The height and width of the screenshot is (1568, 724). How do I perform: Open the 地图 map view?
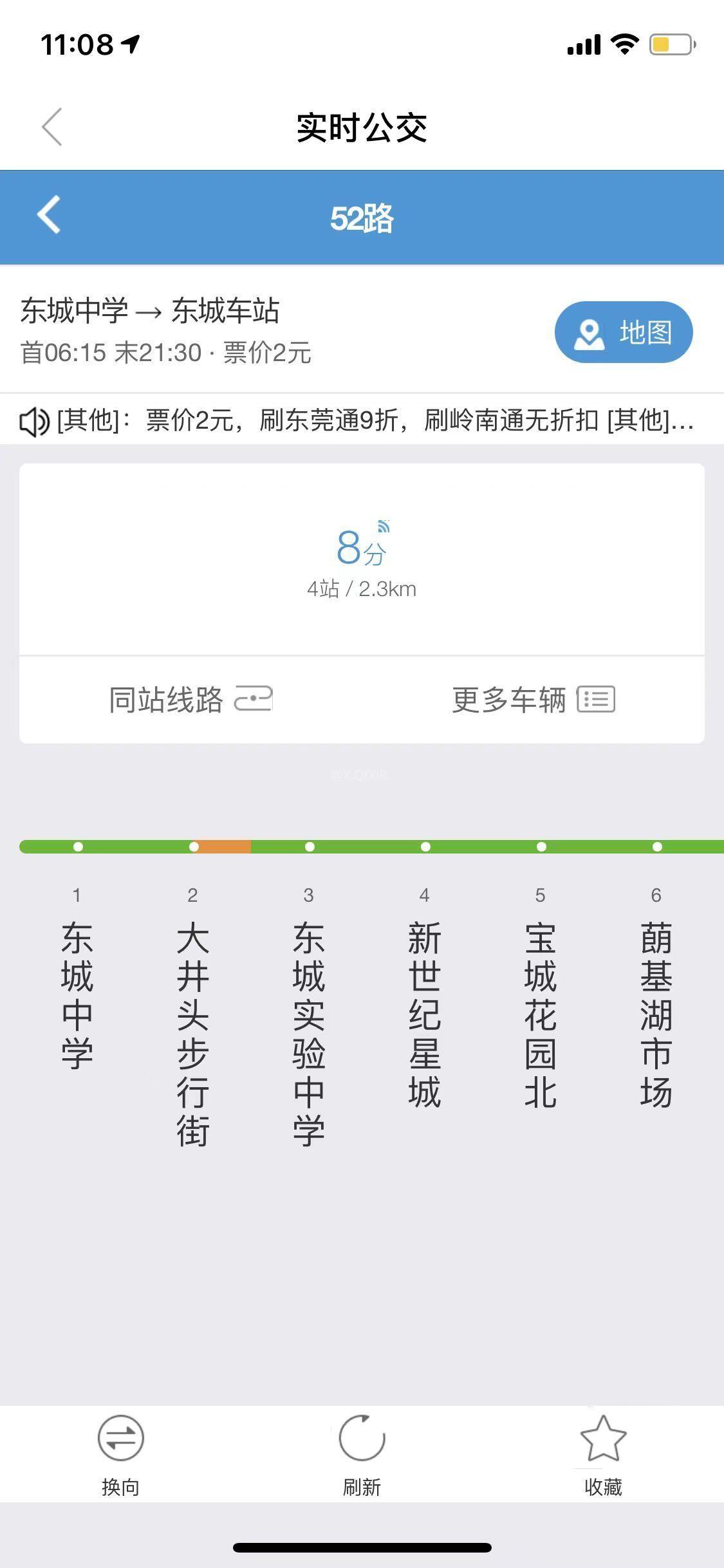tap(624, 332)
